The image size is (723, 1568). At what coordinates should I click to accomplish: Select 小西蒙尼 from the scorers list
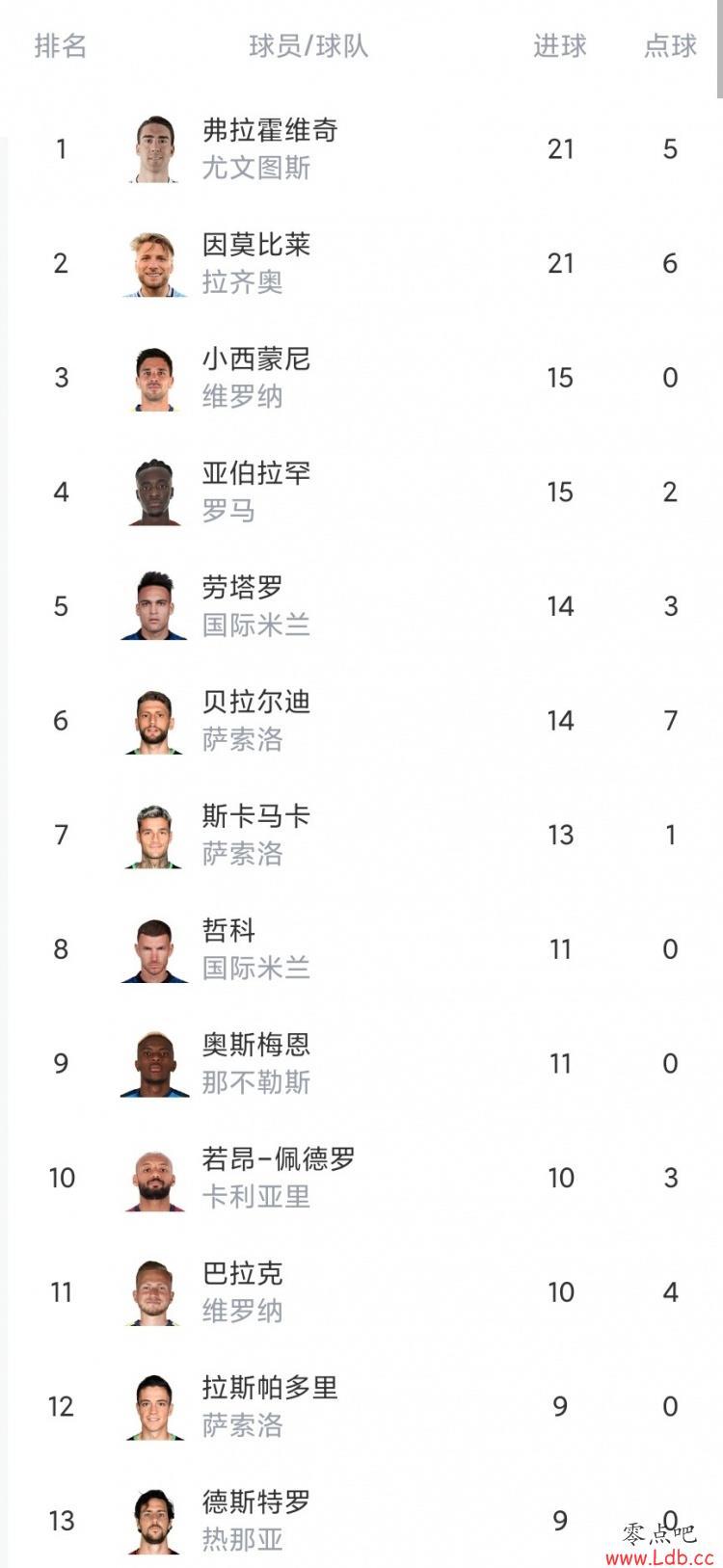point(361,377)
